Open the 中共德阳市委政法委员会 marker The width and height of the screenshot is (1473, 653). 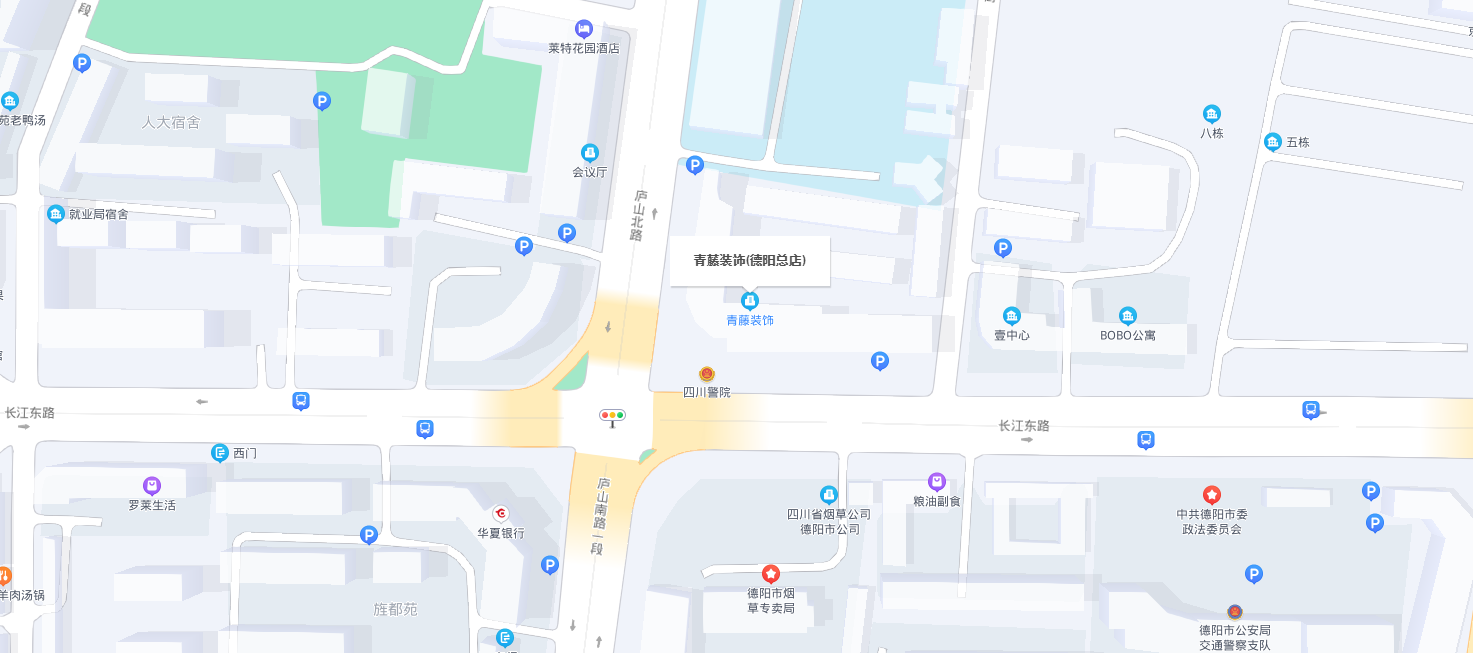pyautogui.click(x=1212, y=495)
